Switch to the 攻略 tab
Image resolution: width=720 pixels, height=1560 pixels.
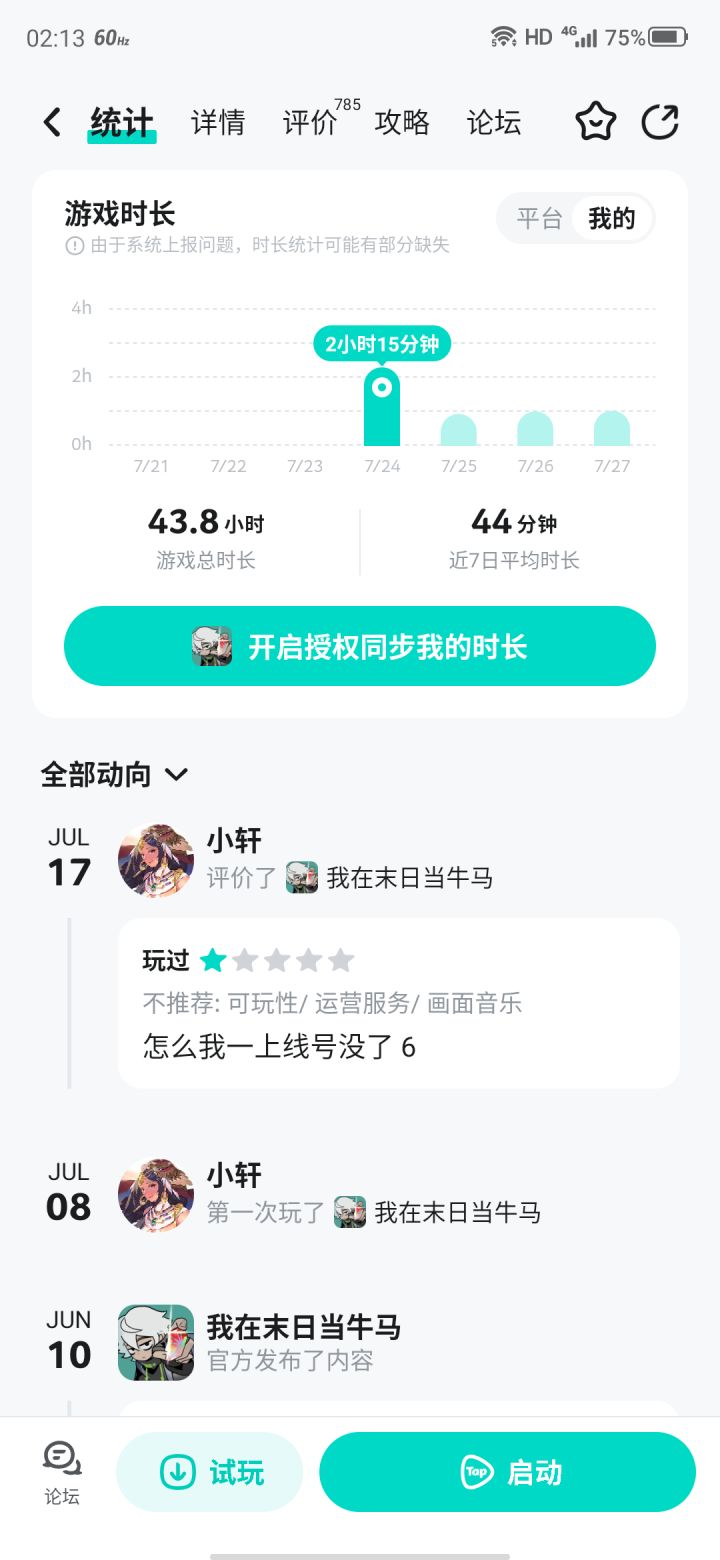402,123
